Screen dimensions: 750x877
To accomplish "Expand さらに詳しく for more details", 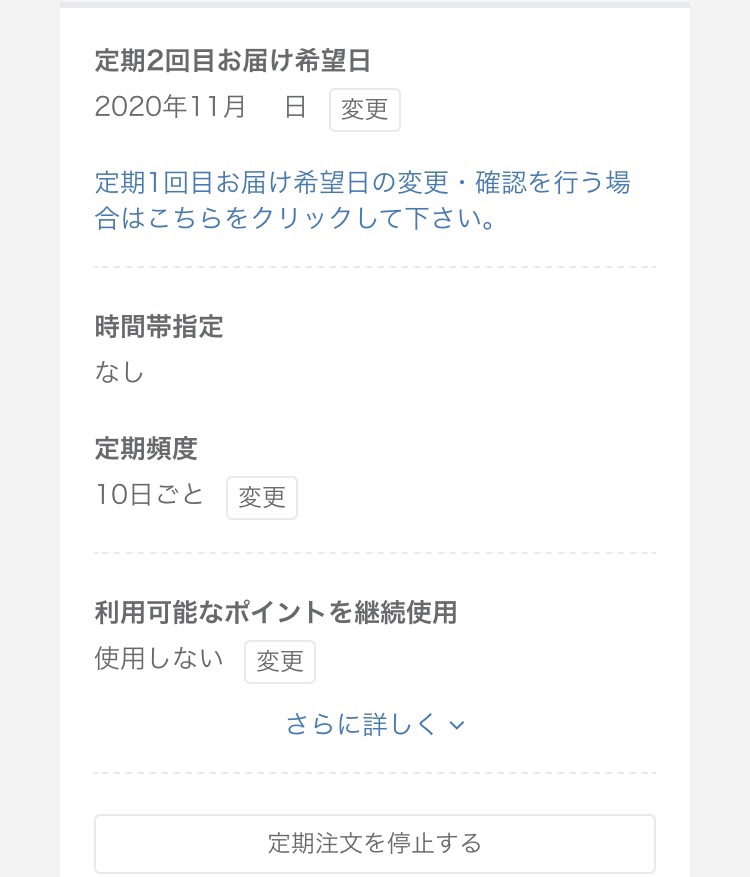I will (x=375, y=725).
